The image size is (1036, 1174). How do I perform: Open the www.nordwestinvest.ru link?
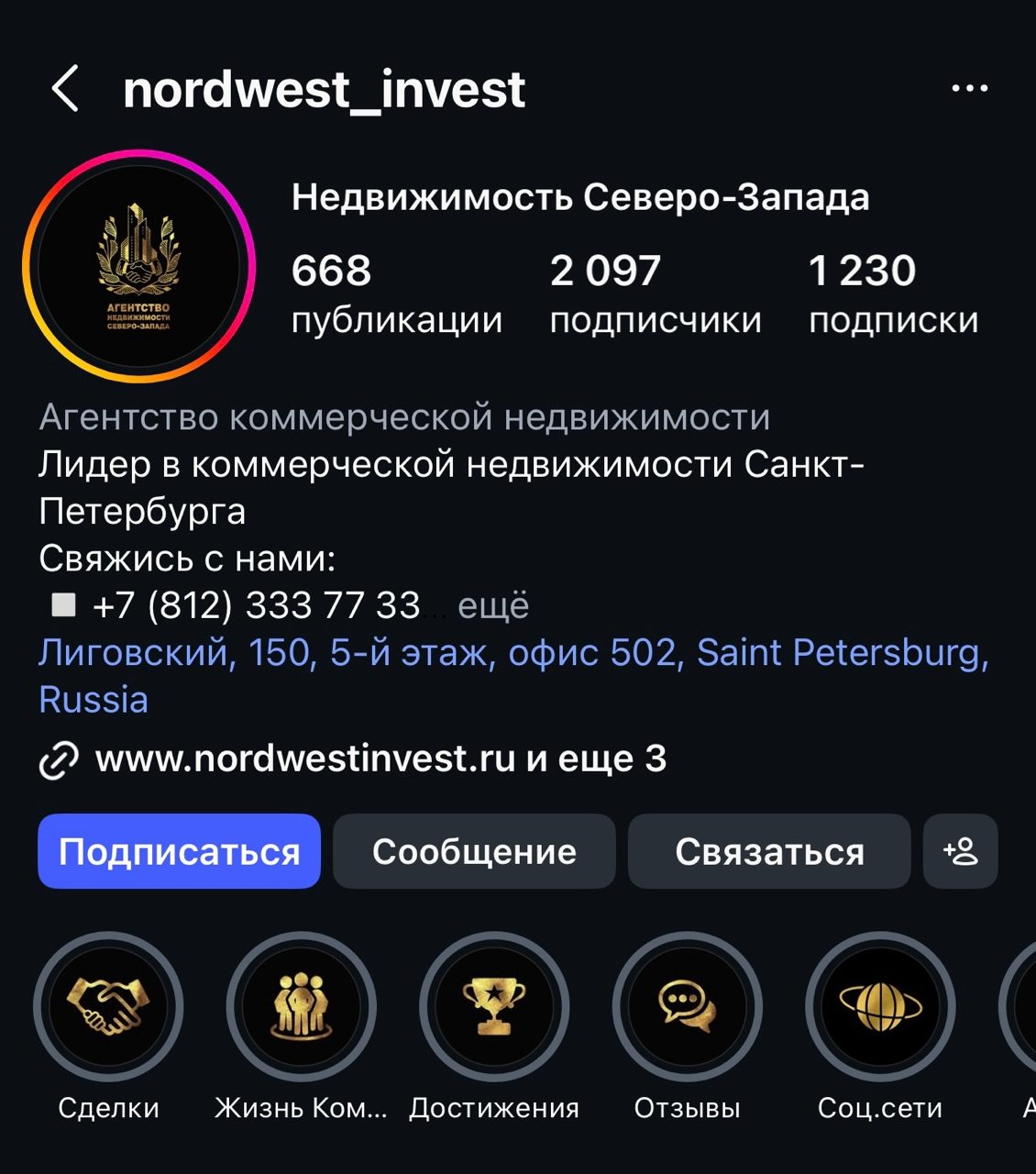click(x=304, y=759)
